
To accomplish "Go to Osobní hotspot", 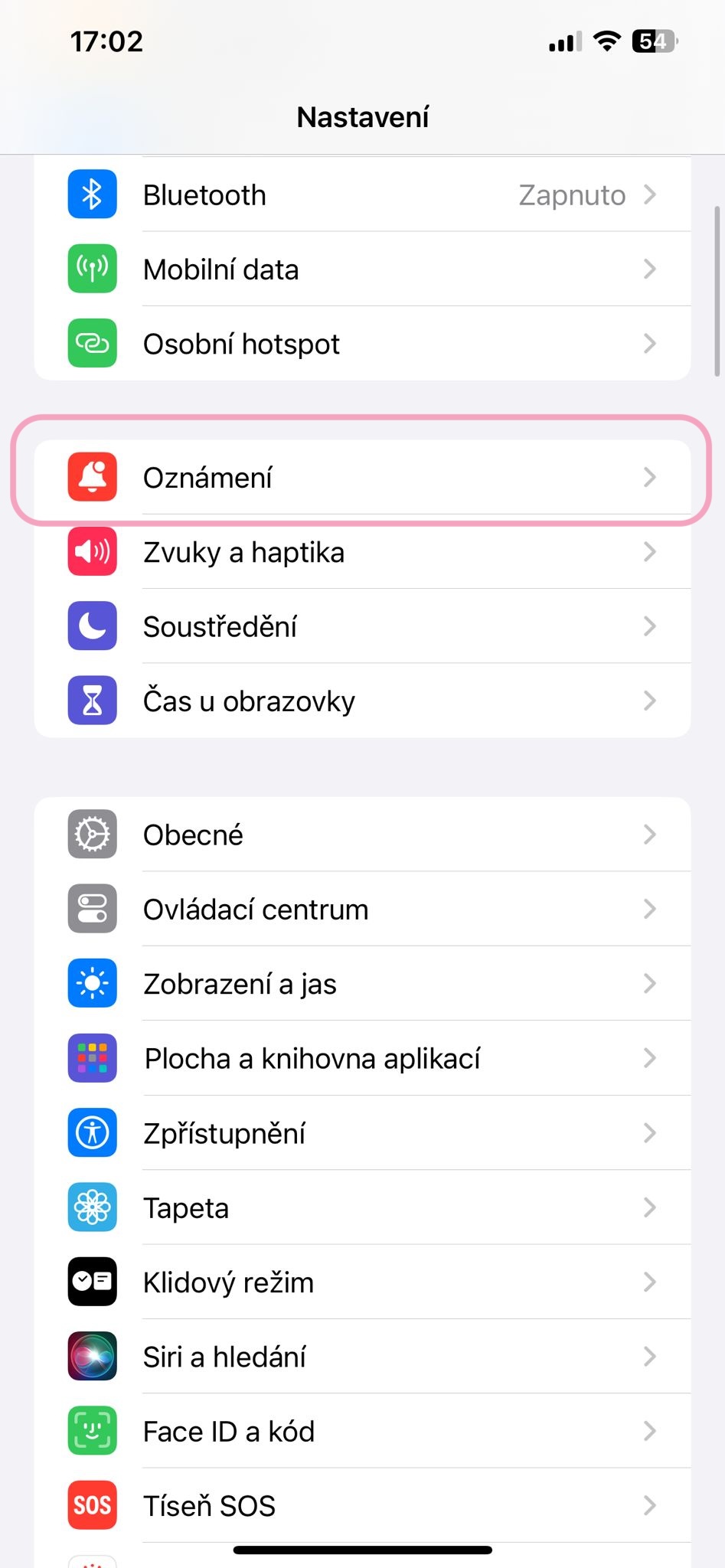I will click(x=362, y=343).
